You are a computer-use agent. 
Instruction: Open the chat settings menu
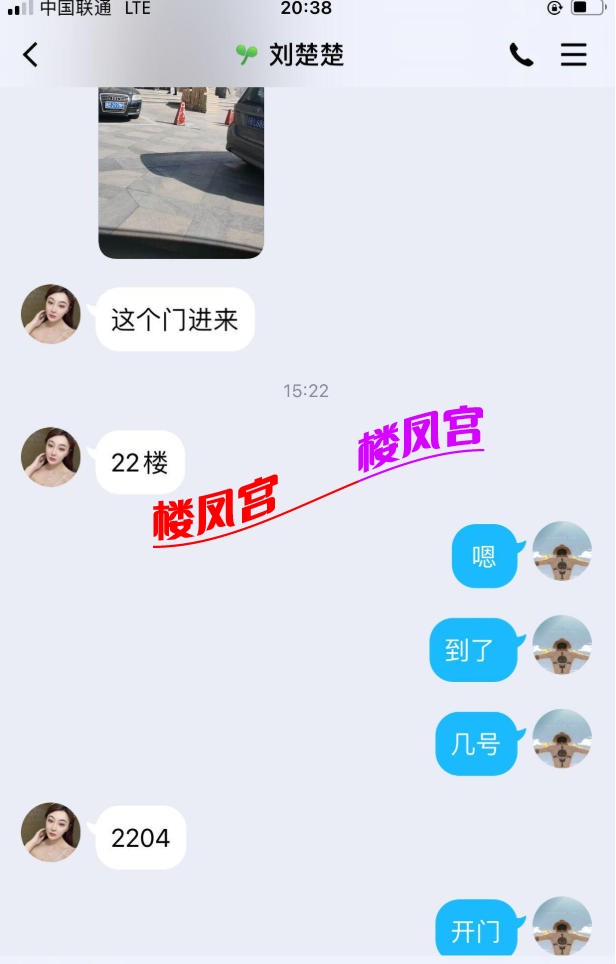tap(573, 55)
